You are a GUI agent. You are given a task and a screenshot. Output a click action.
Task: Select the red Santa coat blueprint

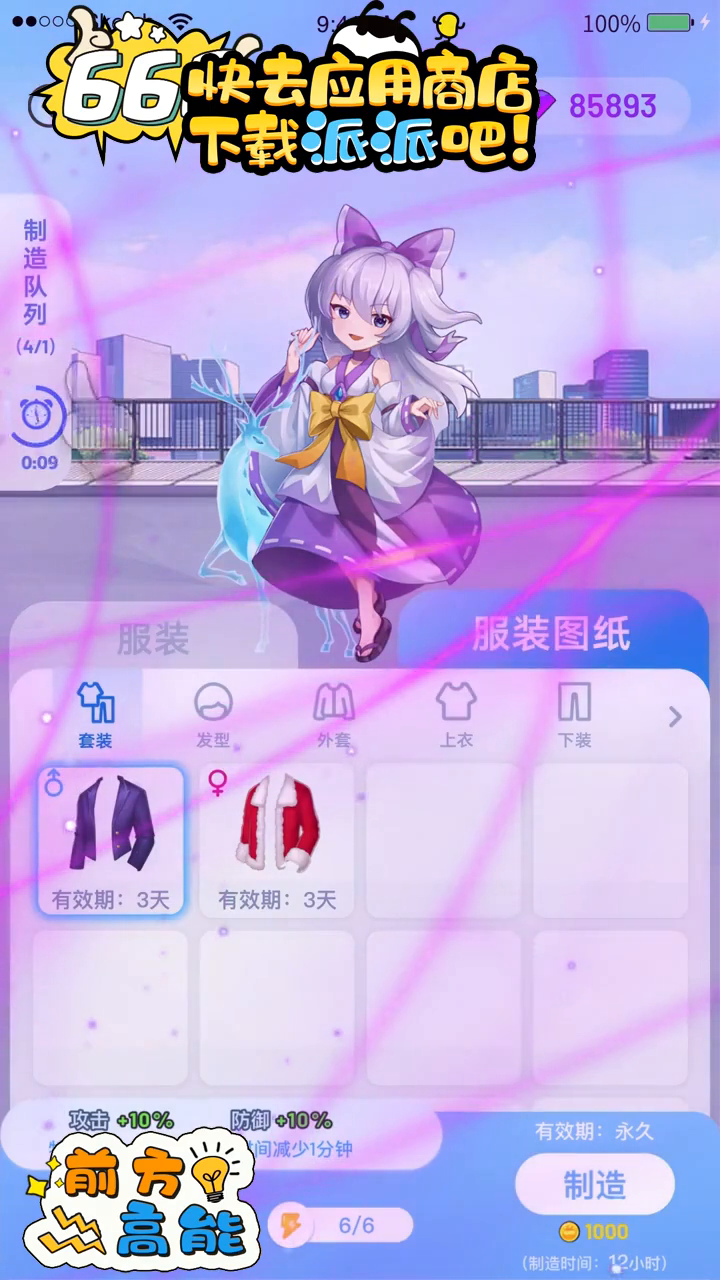[x=277, y=840]
